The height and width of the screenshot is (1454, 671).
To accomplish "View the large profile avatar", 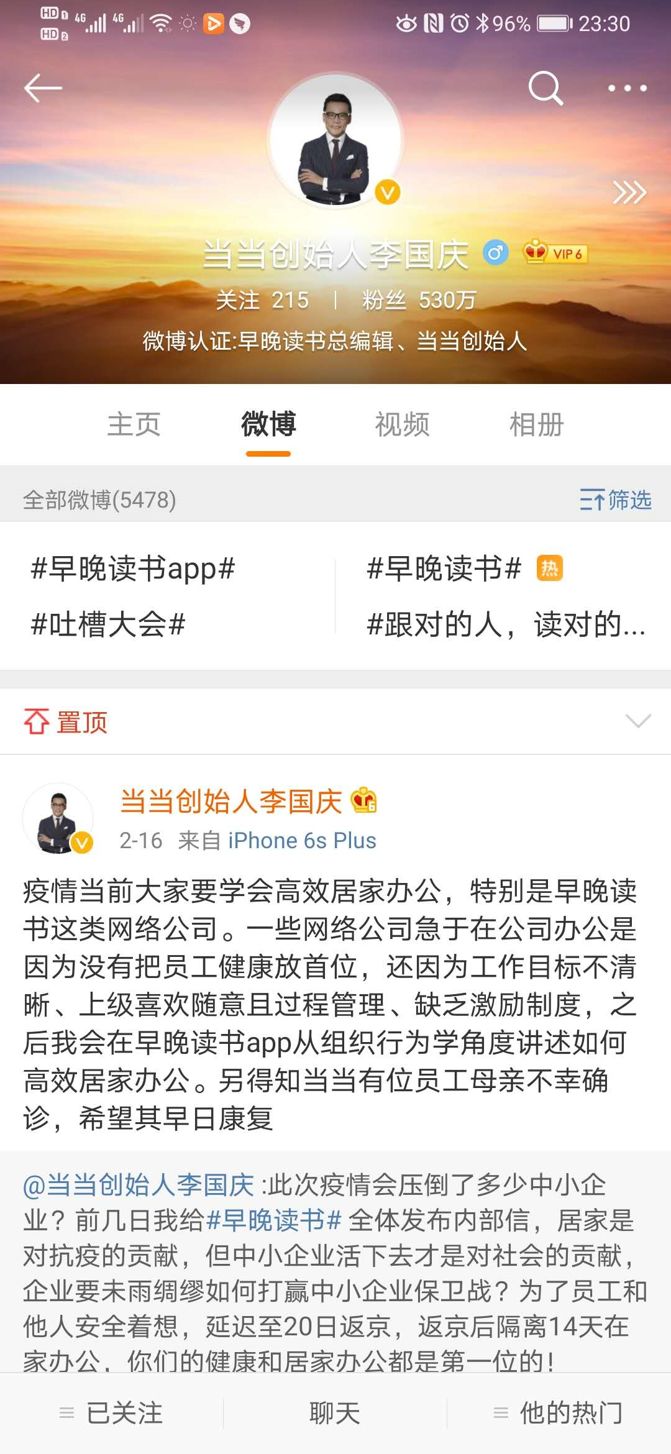I will 336,141.
